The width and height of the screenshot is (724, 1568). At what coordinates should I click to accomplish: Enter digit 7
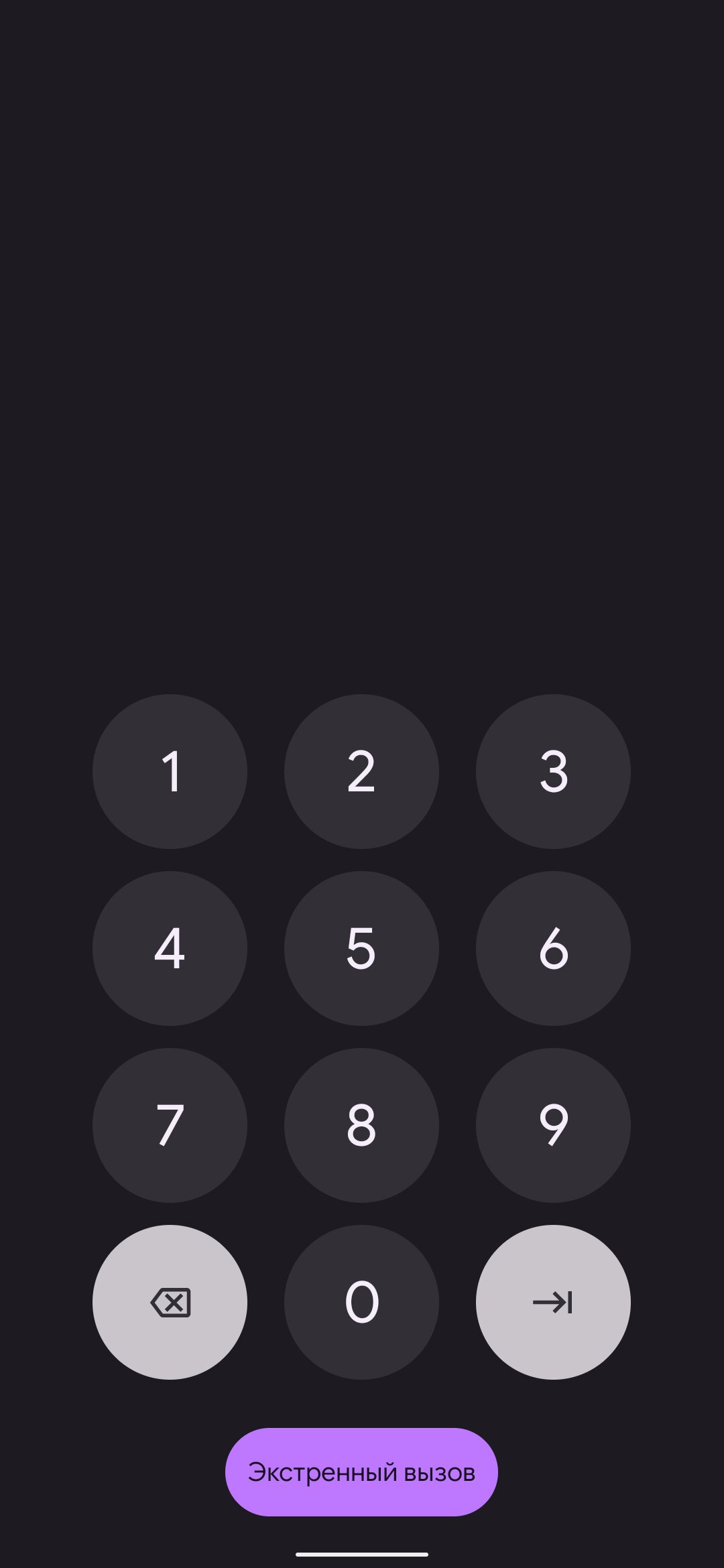point(170,1125)
